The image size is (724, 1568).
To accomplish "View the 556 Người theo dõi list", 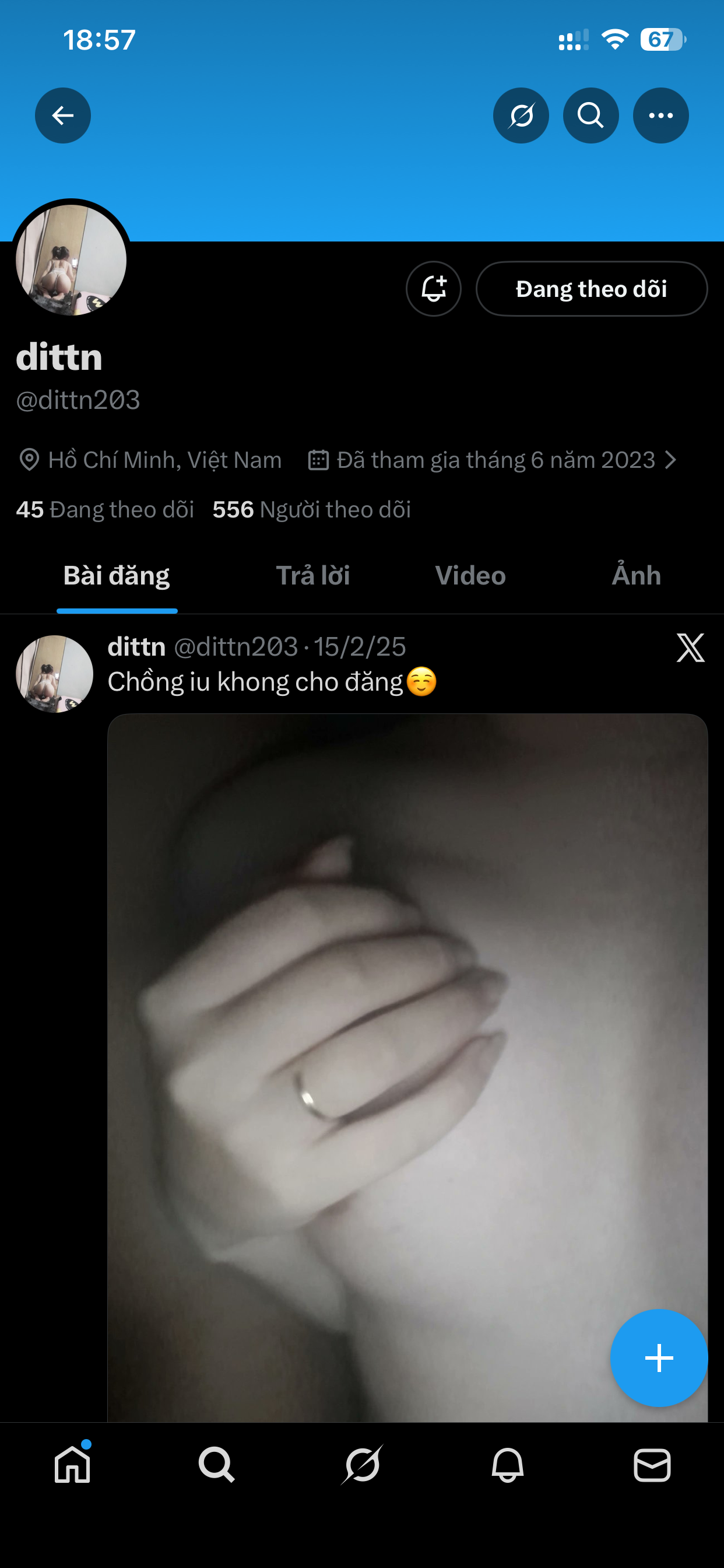I will point(311,509).
